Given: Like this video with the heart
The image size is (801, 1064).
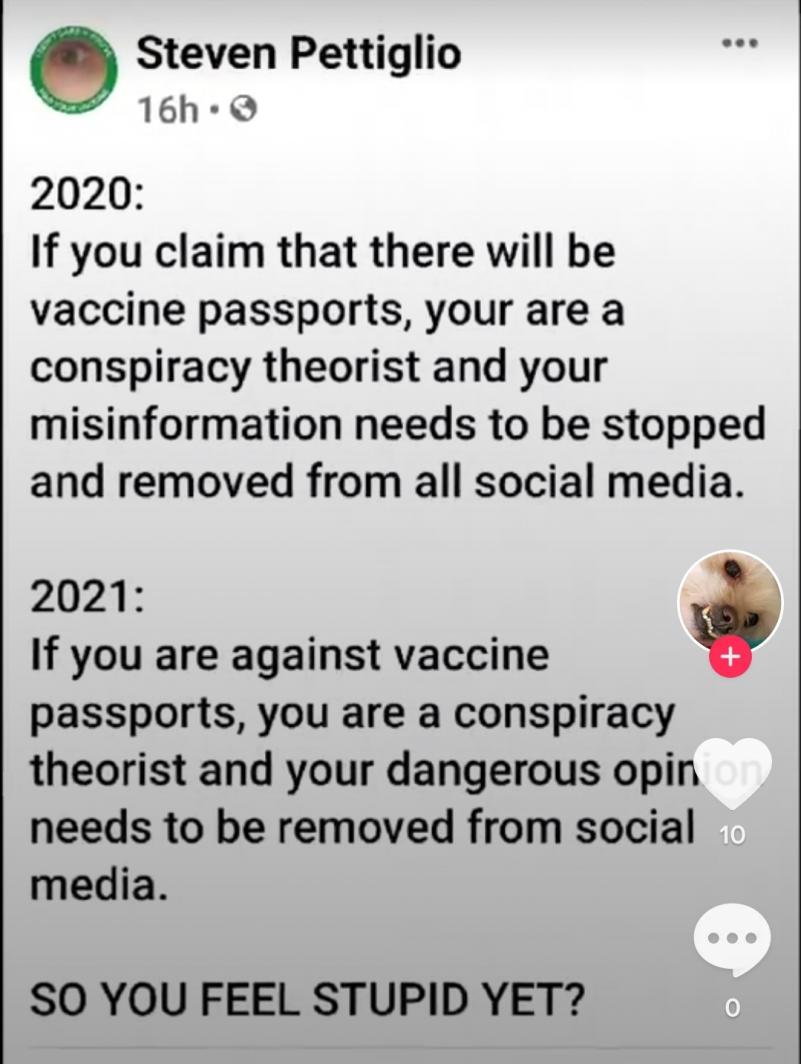Looking at the screenshot, I should pos(732,773).
